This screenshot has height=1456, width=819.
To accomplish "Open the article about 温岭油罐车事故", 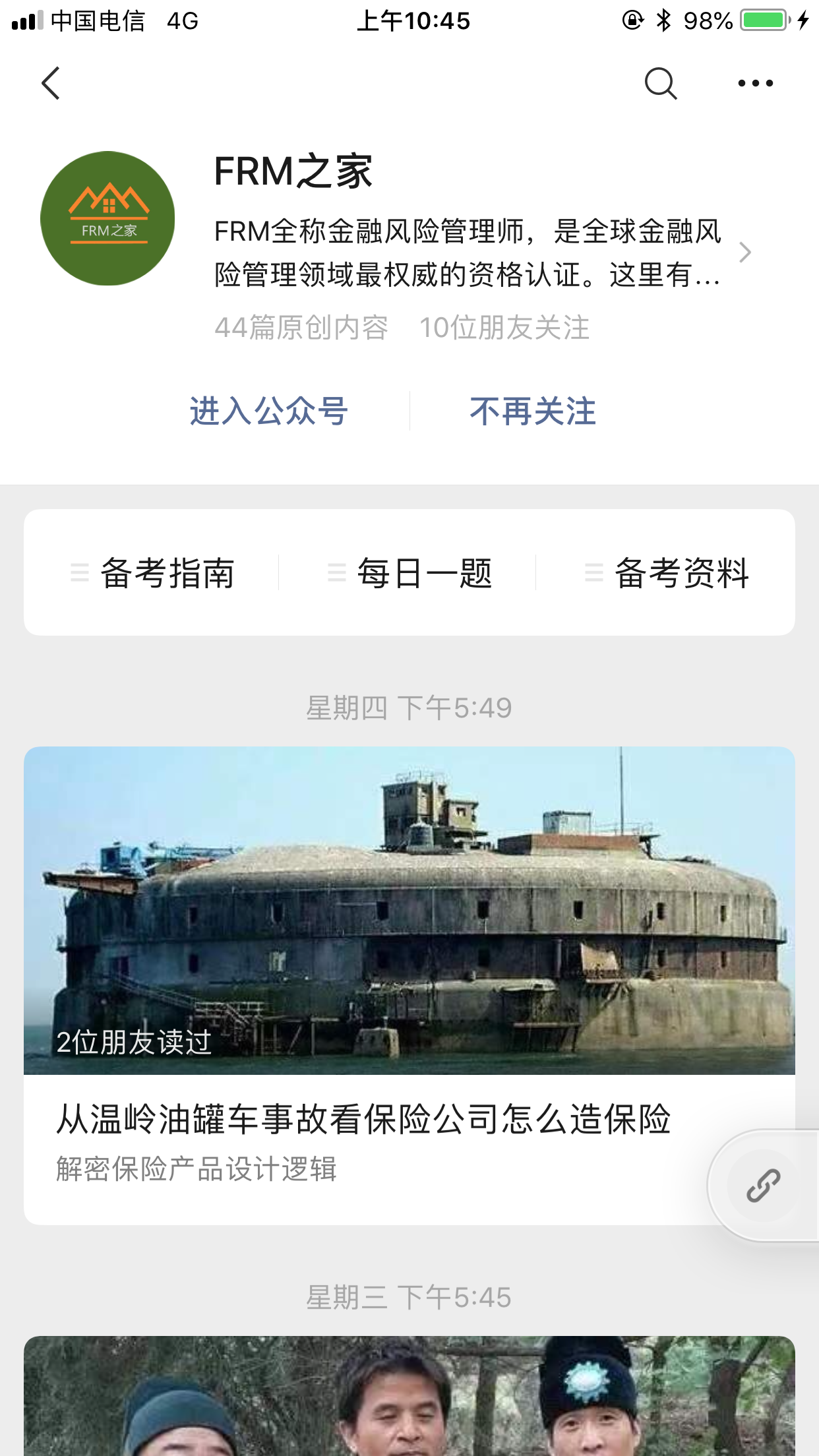I will click(364, 1119).
